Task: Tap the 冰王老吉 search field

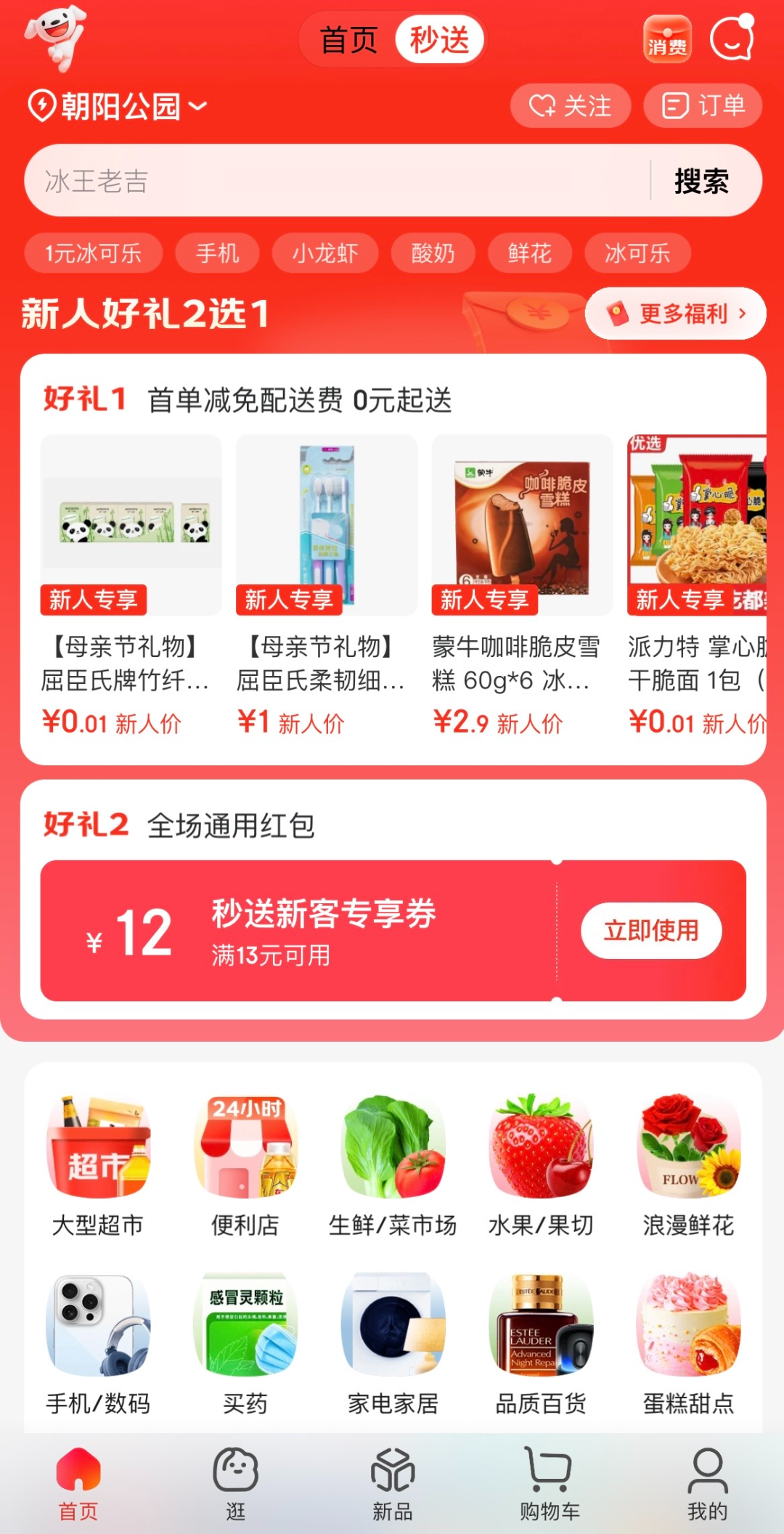Action: 334,181
